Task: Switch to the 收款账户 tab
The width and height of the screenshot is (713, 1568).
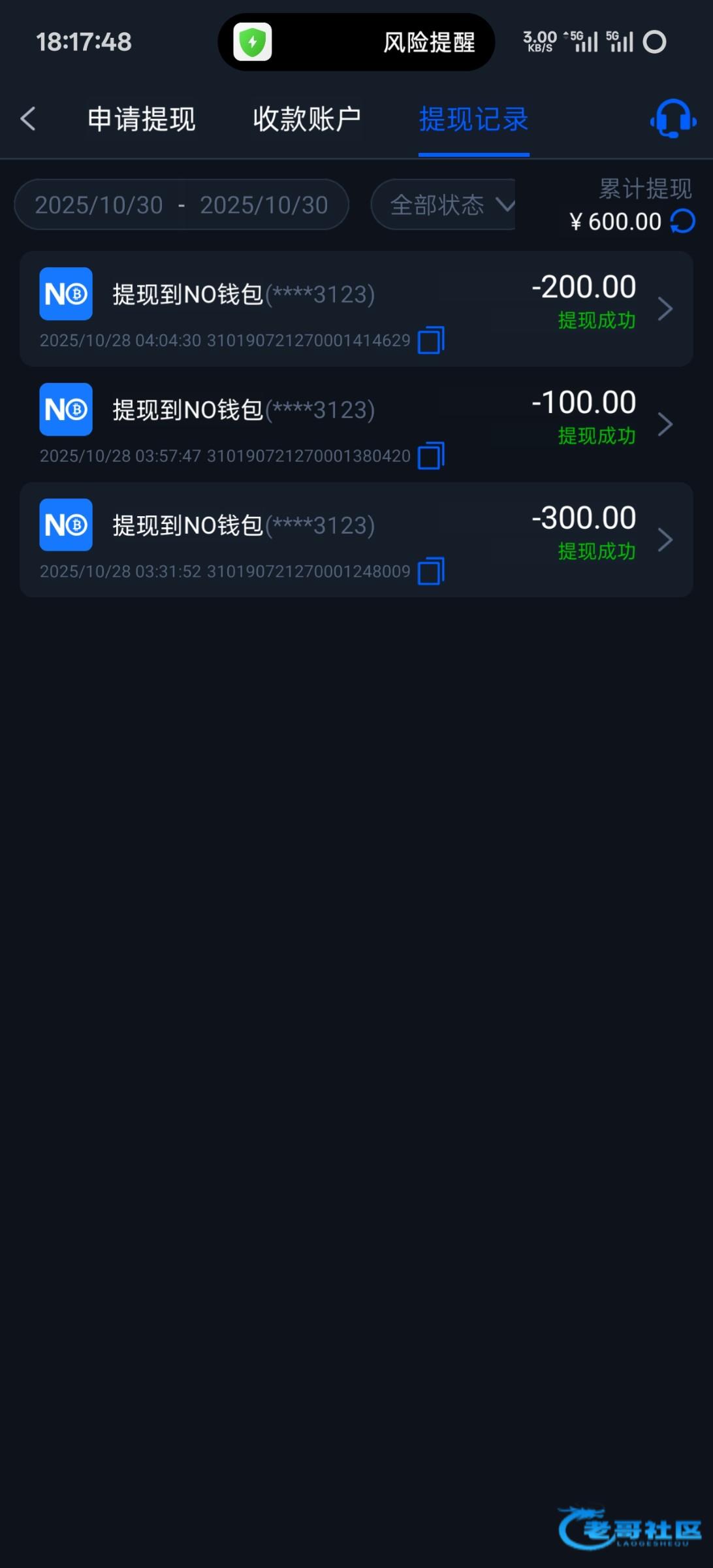Action: coord(307,120)
